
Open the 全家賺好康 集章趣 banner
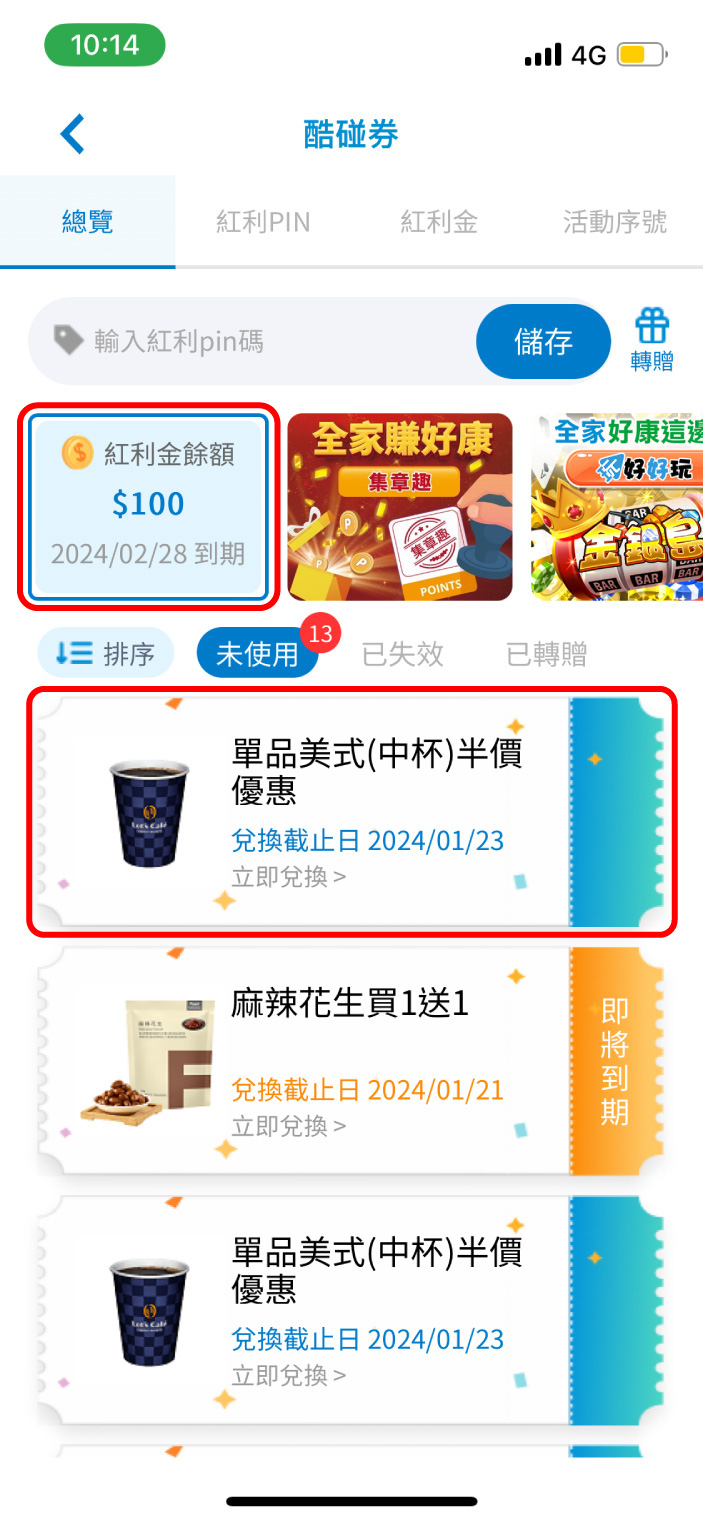[400, 507]
